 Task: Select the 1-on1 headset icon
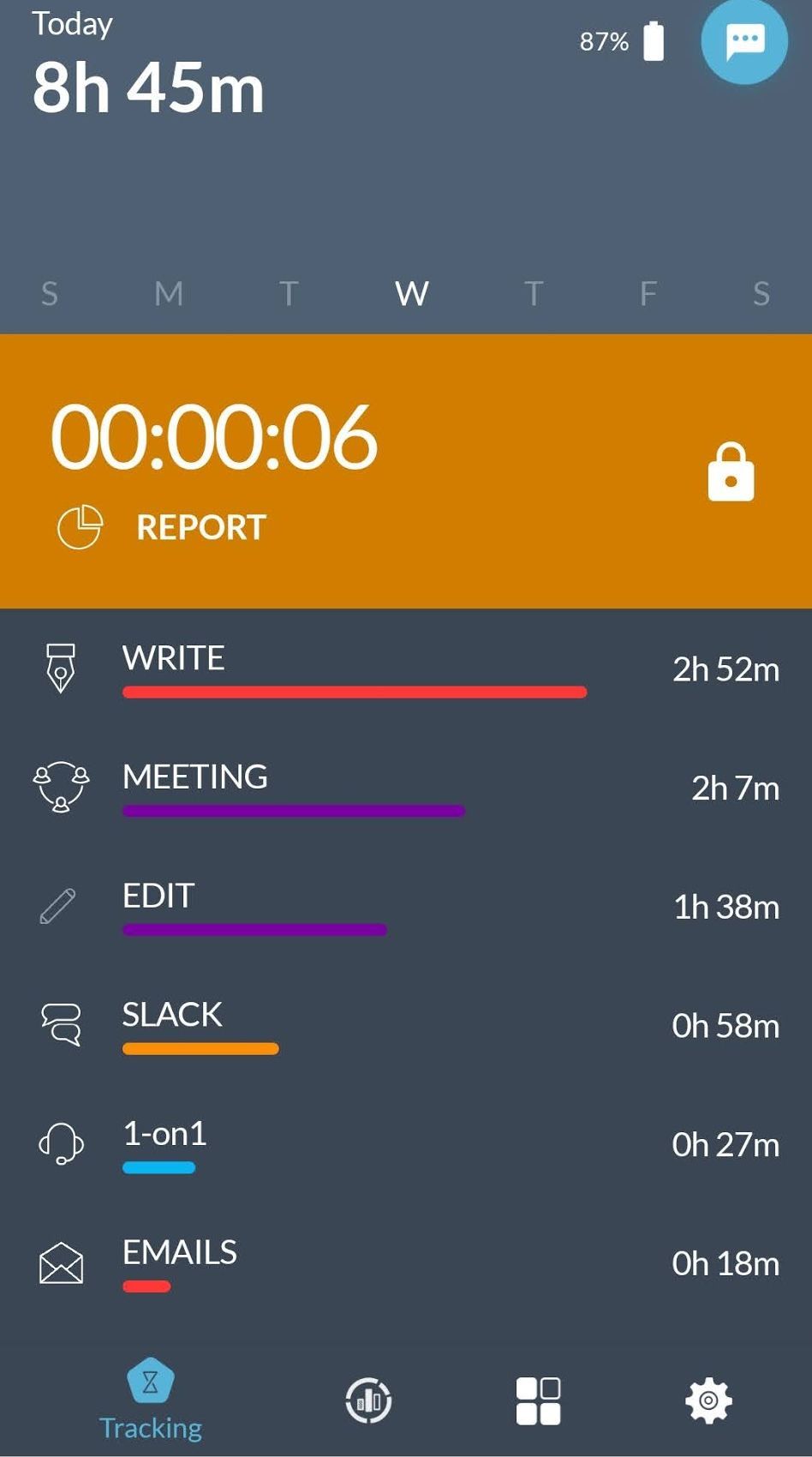[58, 1142]
